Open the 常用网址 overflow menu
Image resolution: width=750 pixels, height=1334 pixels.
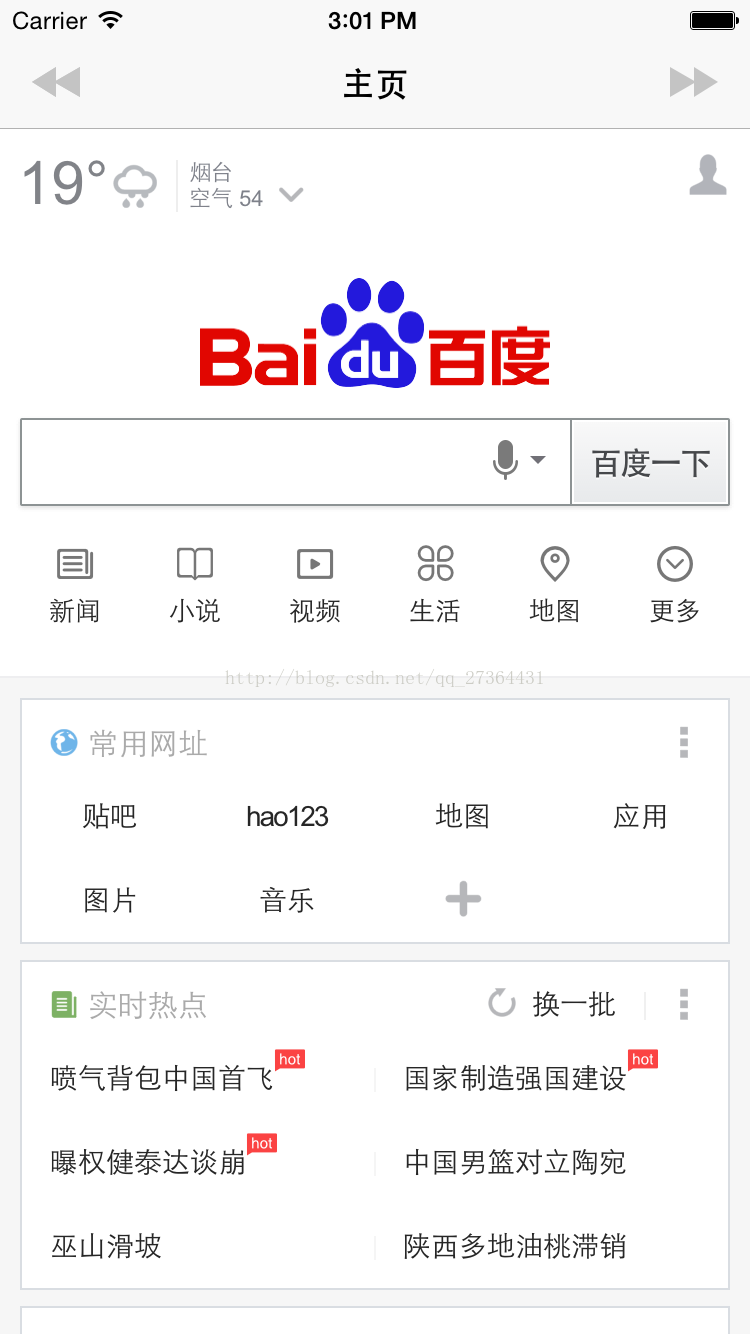(x=684, y=743)
